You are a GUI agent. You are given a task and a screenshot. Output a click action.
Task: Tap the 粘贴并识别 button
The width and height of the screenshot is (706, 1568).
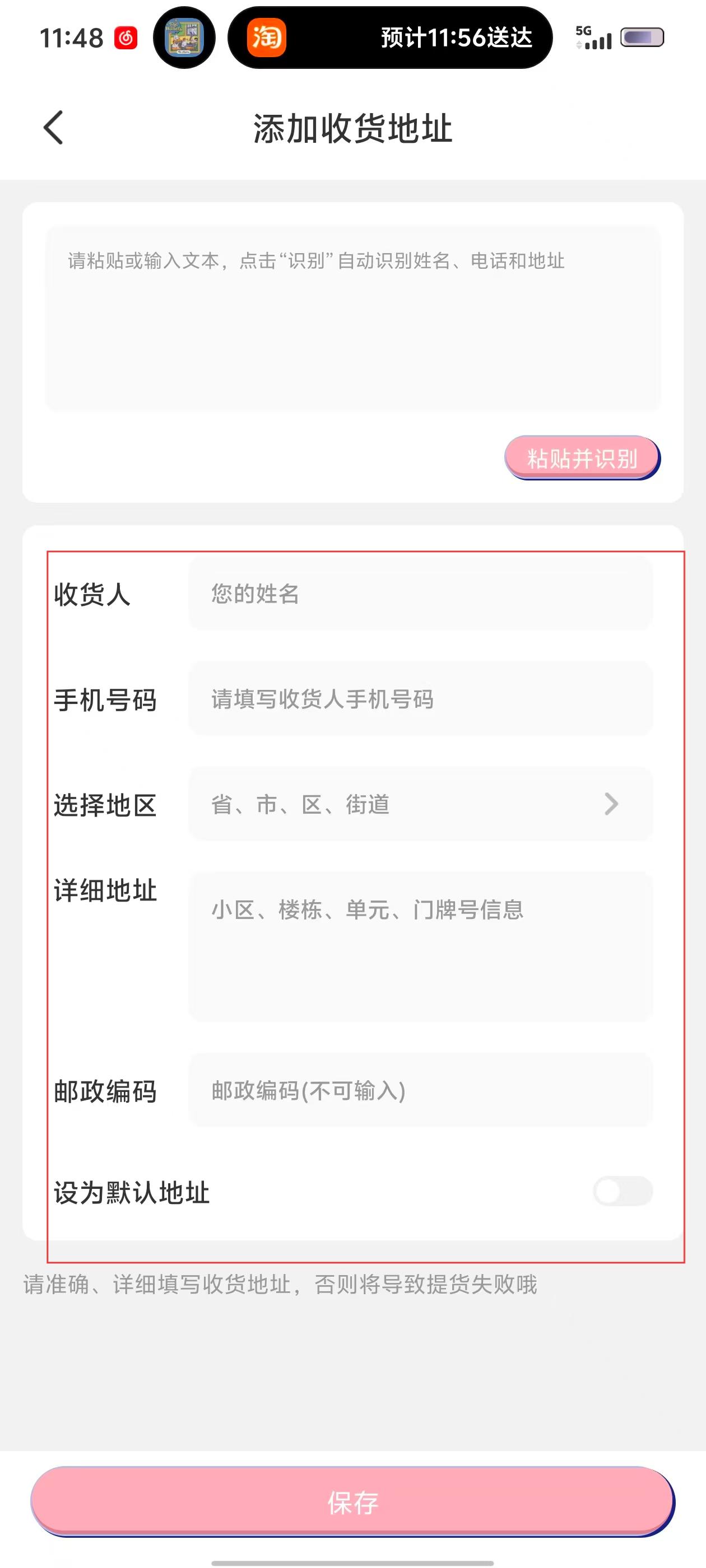pos(582,458)
